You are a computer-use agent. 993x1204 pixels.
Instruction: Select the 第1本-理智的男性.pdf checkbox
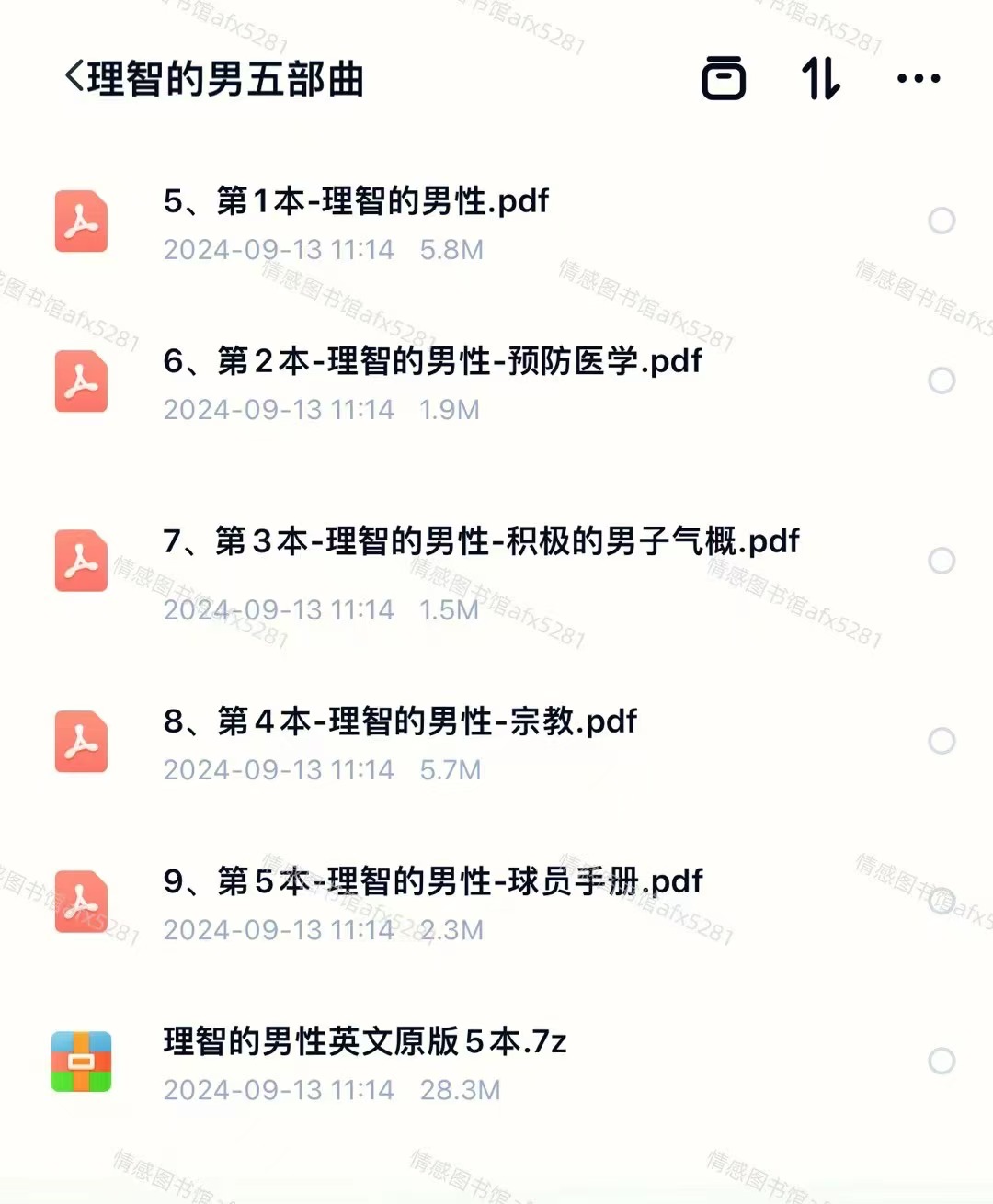[x=941, y=221]
